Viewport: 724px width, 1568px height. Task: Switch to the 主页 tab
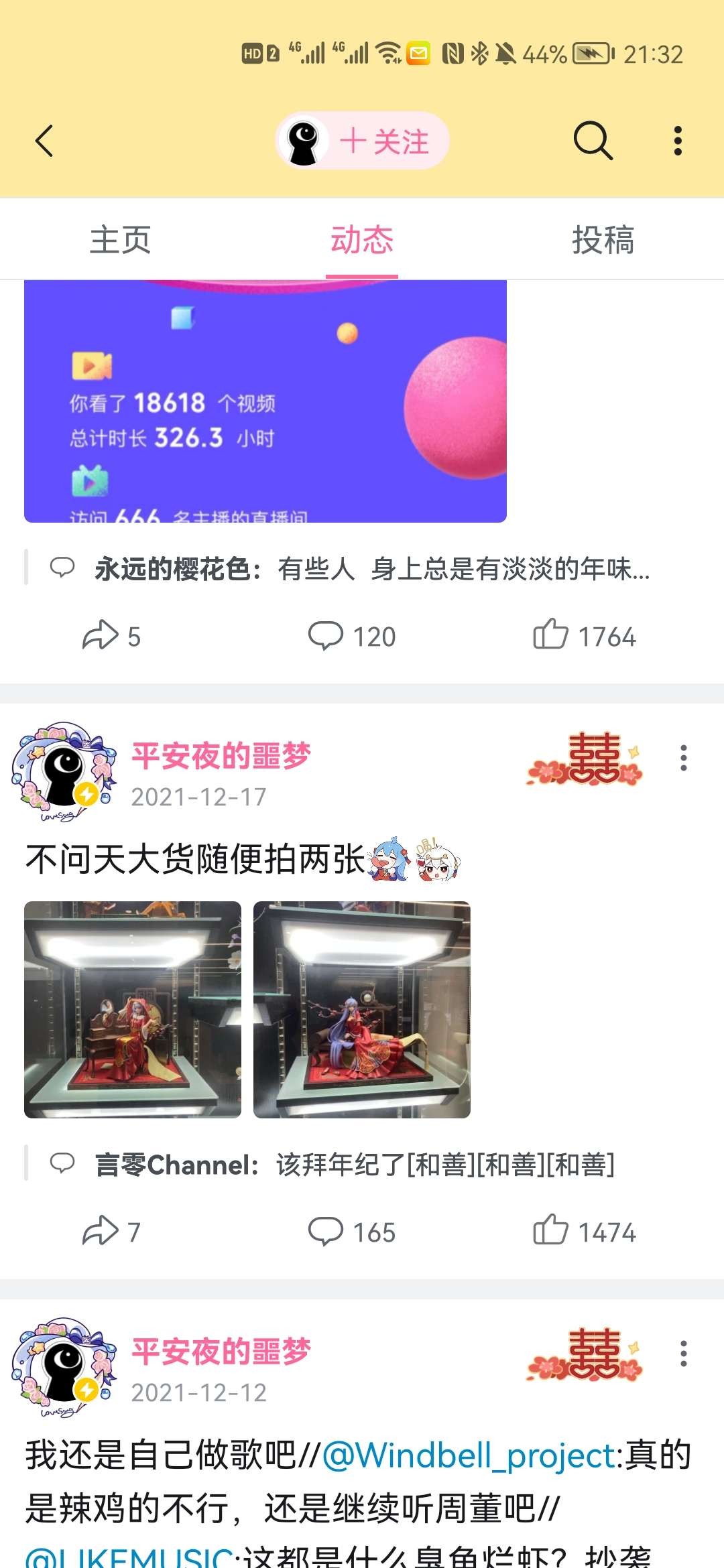click(121, 240)
